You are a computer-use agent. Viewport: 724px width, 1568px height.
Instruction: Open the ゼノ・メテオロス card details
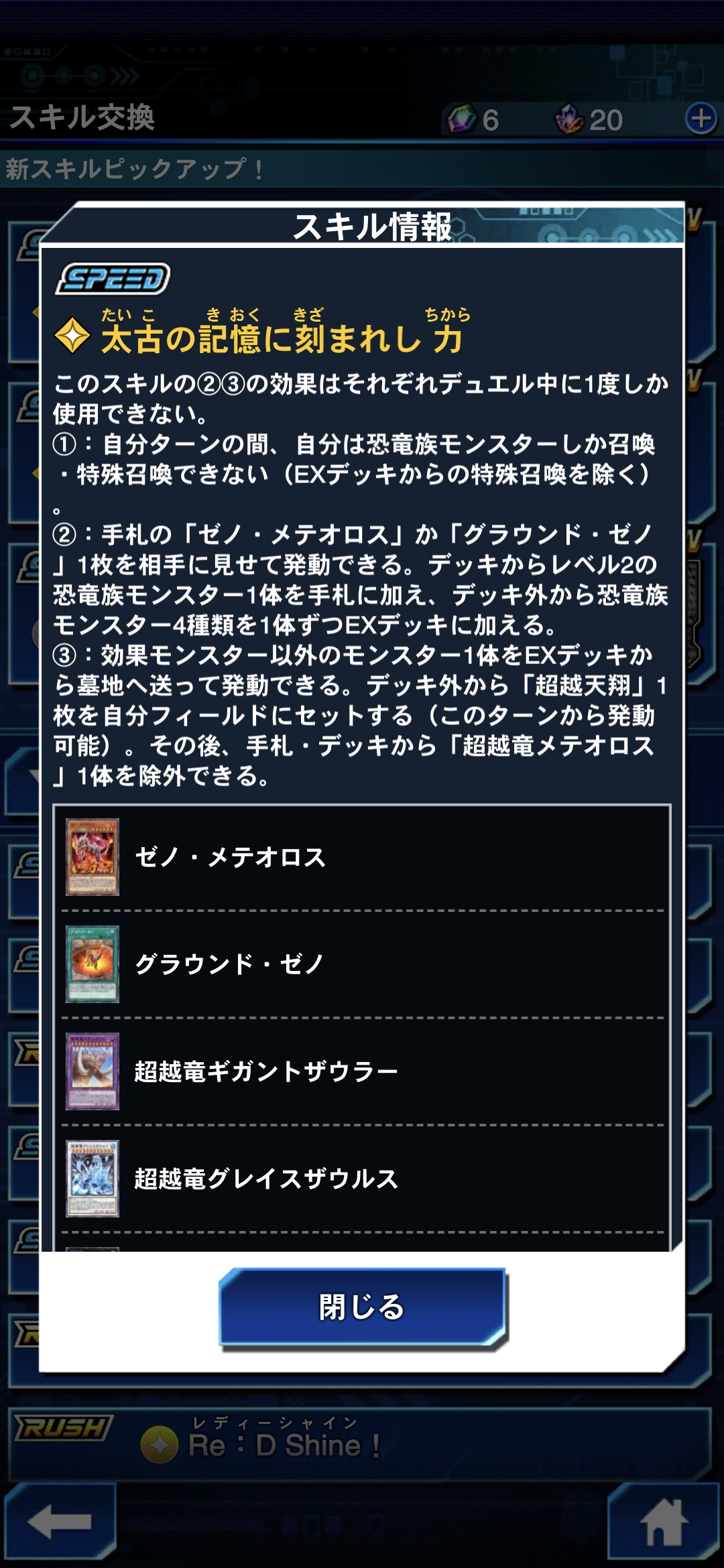click(362, 857)
